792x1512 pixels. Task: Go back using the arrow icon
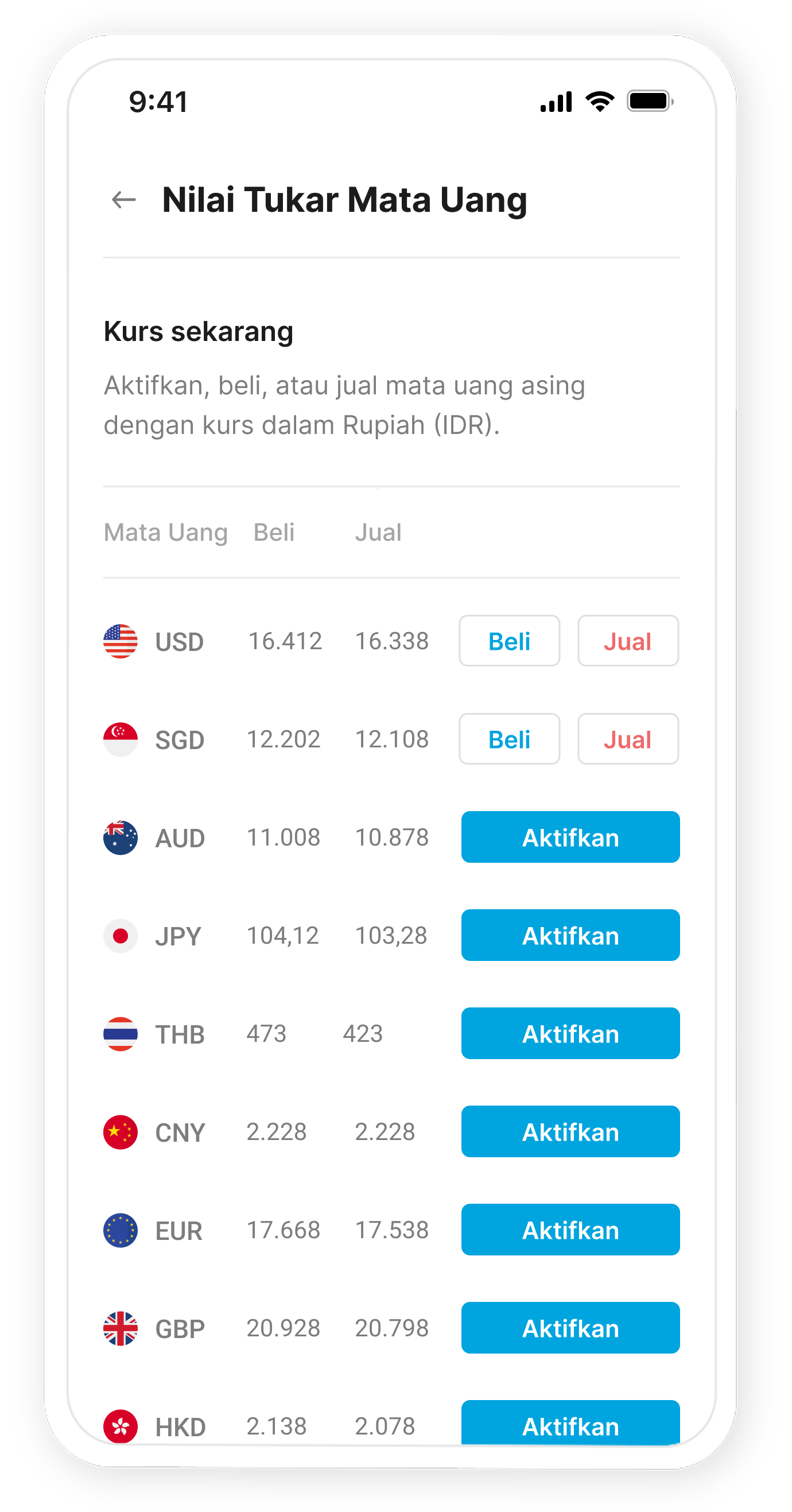click(124, 200)
